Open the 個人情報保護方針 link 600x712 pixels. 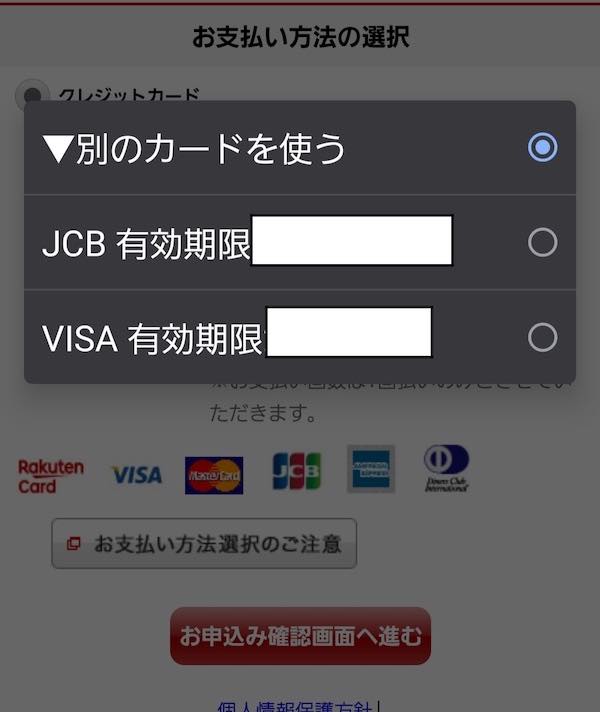pyautogui.click(x=296, y=704)
